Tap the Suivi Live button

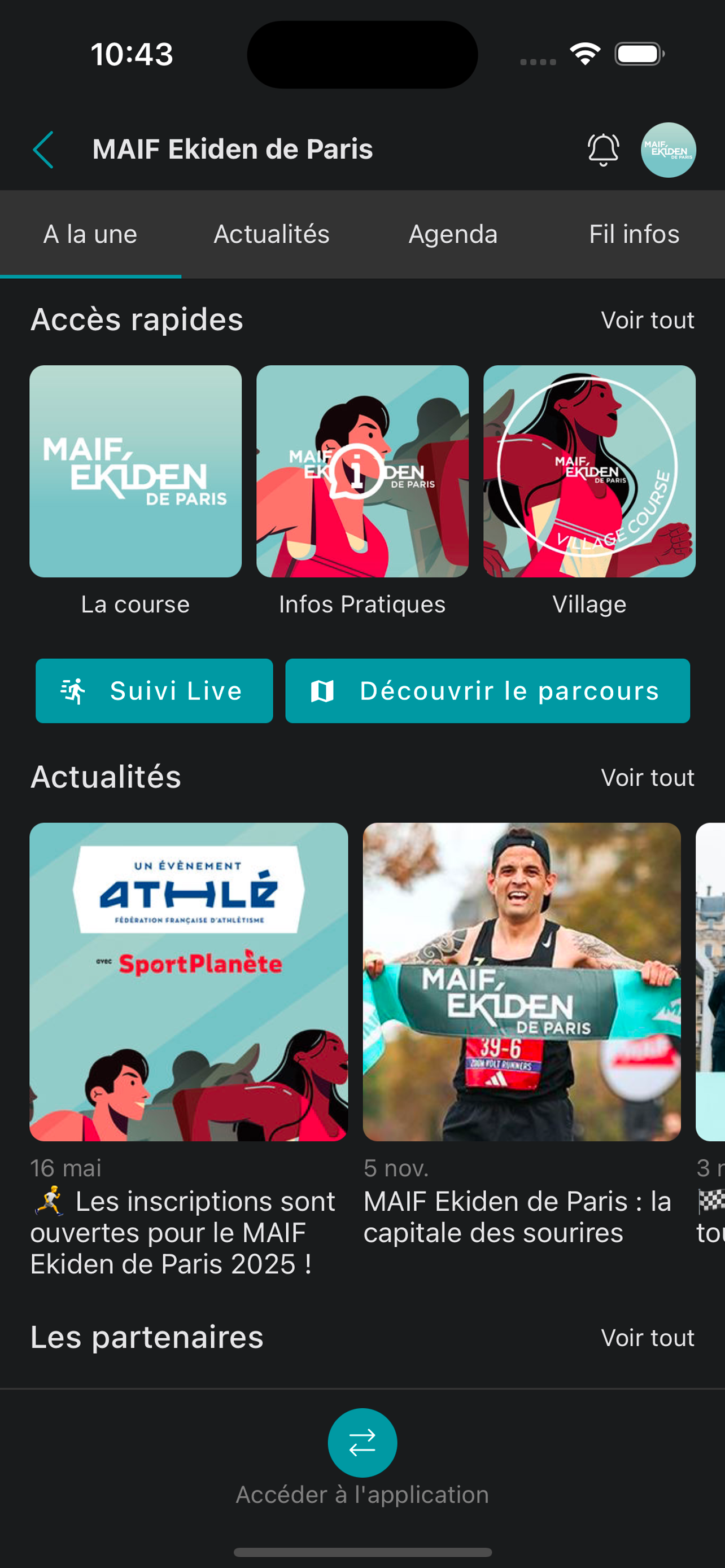(154, 691)
